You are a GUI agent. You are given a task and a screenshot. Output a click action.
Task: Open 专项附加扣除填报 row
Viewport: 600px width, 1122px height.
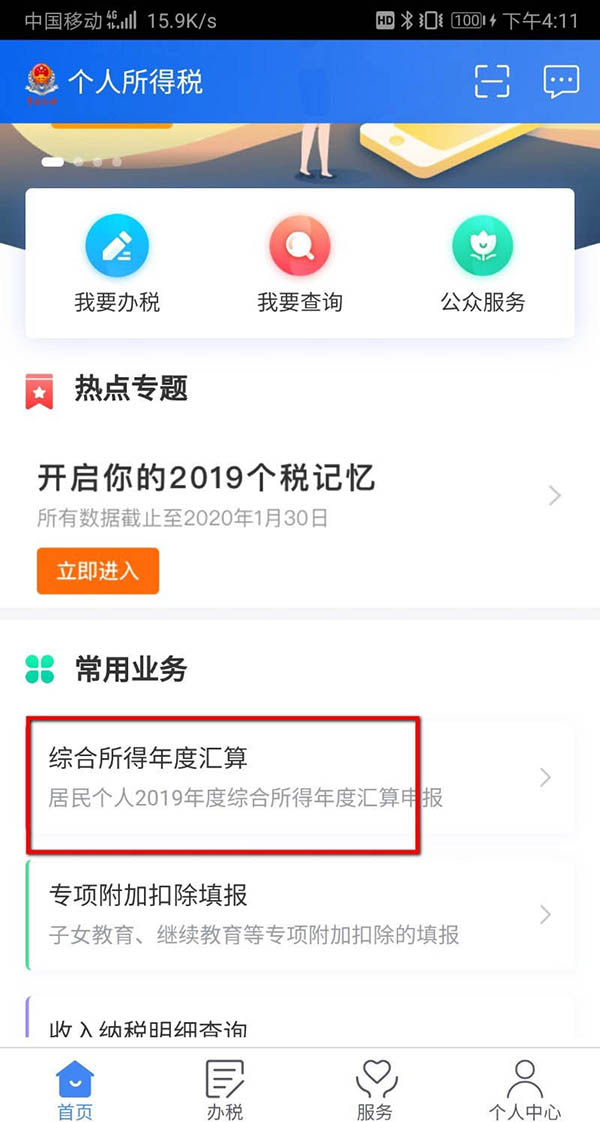coord(300,914)
